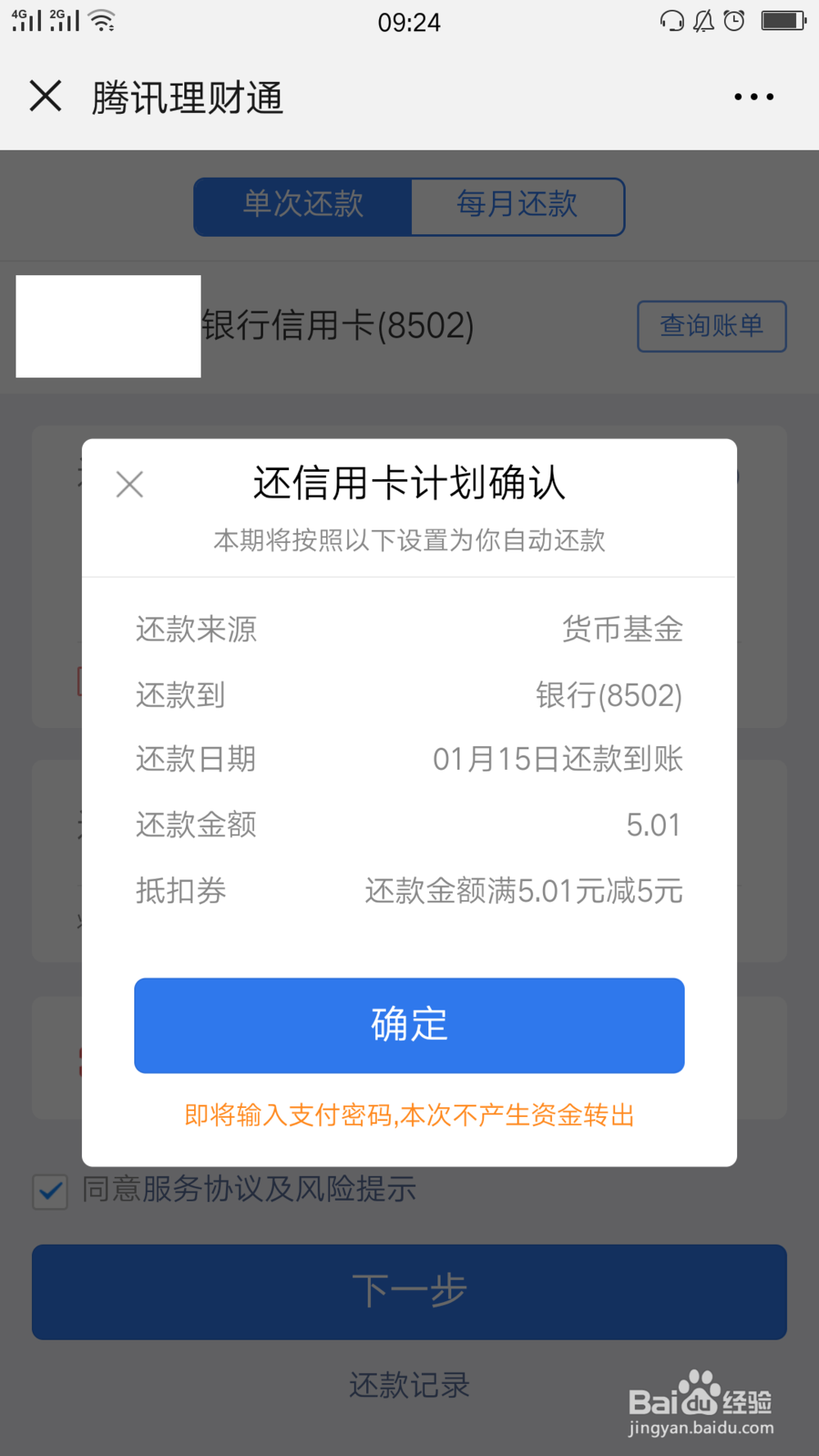This screenshot has width=819, height=1456.
Task: Tap the Baidu 经验 logo watermark
Action: [x=700, y=1400]
